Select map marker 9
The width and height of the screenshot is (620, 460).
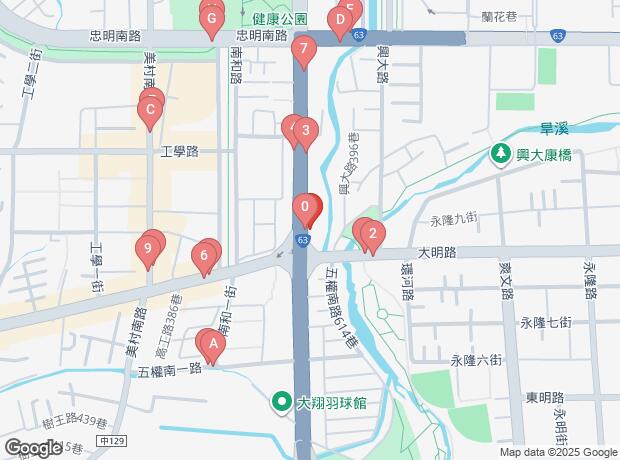tap(148, 250)
